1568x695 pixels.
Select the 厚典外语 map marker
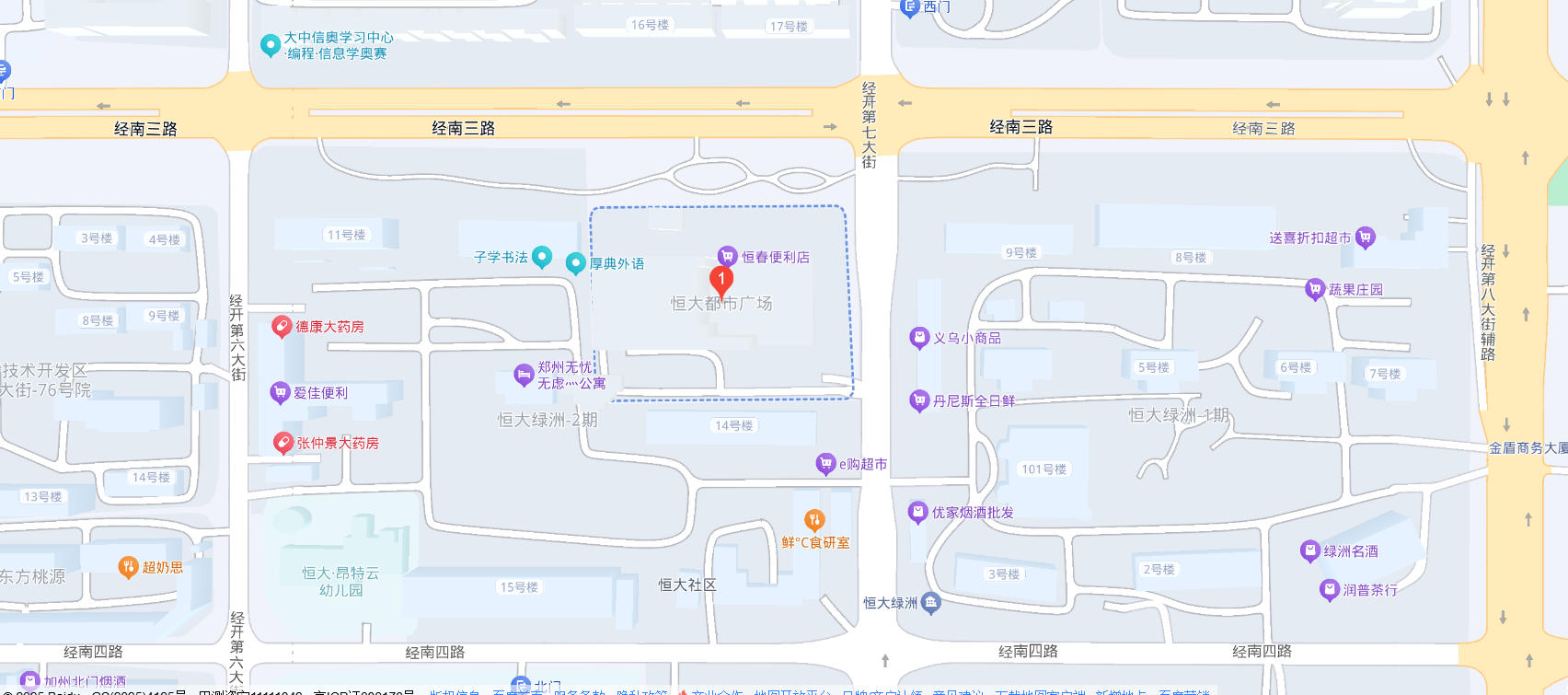[576, 263]
